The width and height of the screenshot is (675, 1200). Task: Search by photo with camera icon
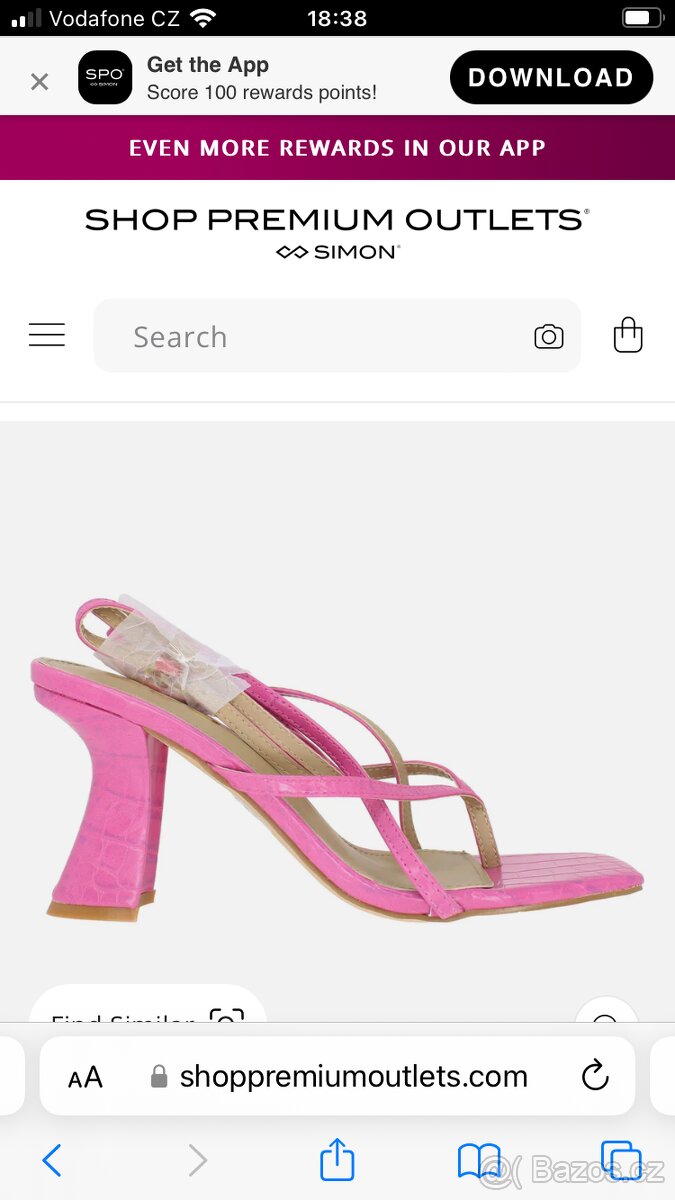point(548,337)
